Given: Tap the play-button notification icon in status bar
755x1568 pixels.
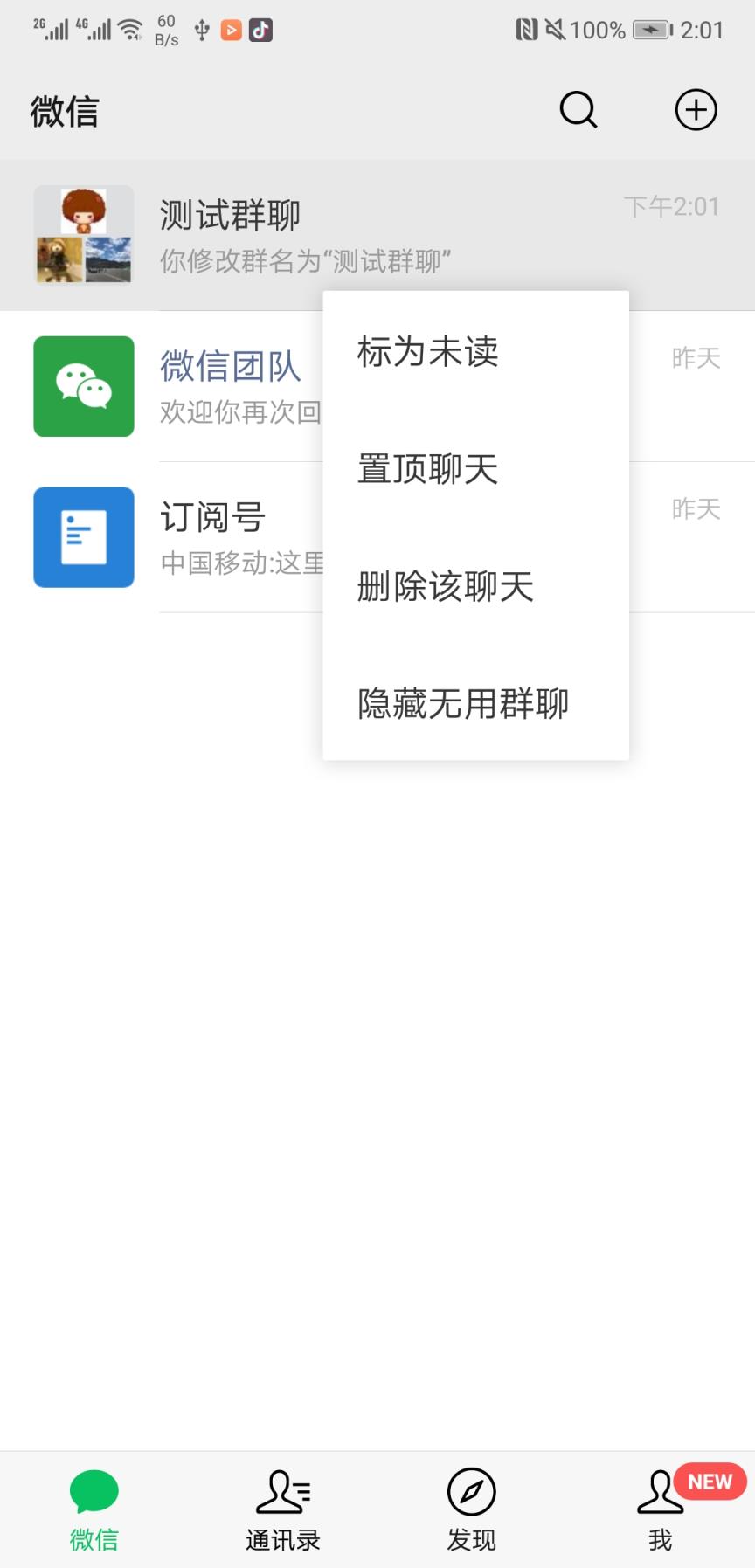Looking at the screenshot, I should (x=229, y=31).
